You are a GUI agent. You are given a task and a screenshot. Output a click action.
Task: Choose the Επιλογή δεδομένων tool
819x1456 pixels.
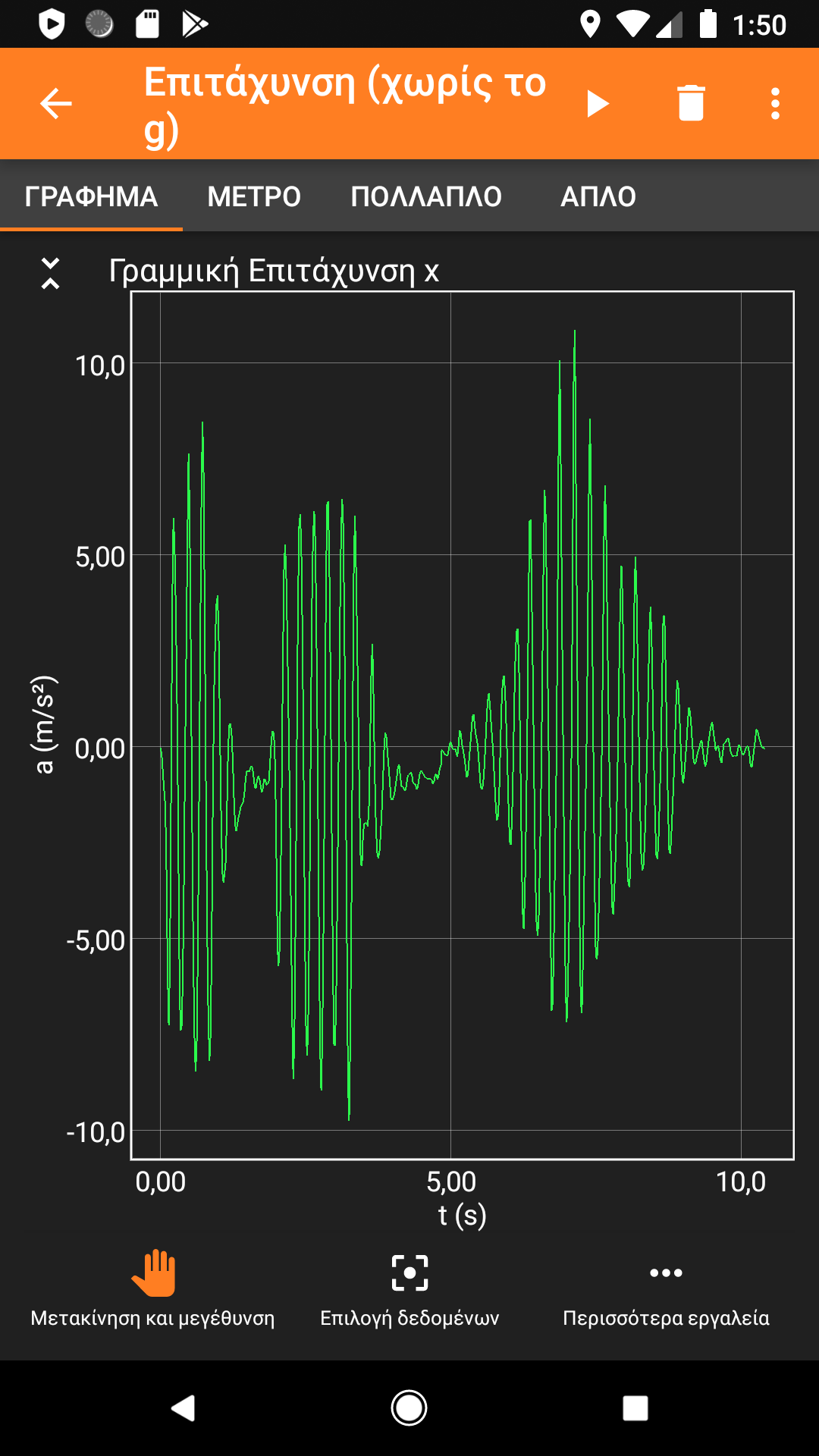[x=409, y=1289]
